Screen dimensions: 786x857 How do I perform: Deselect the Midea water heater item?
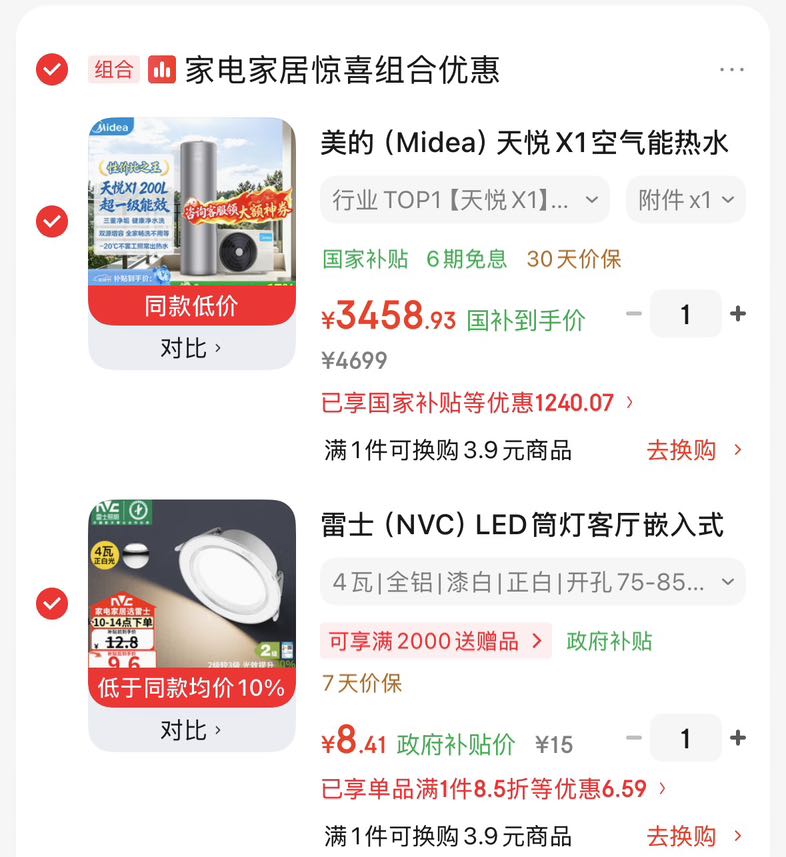(52, 221)
